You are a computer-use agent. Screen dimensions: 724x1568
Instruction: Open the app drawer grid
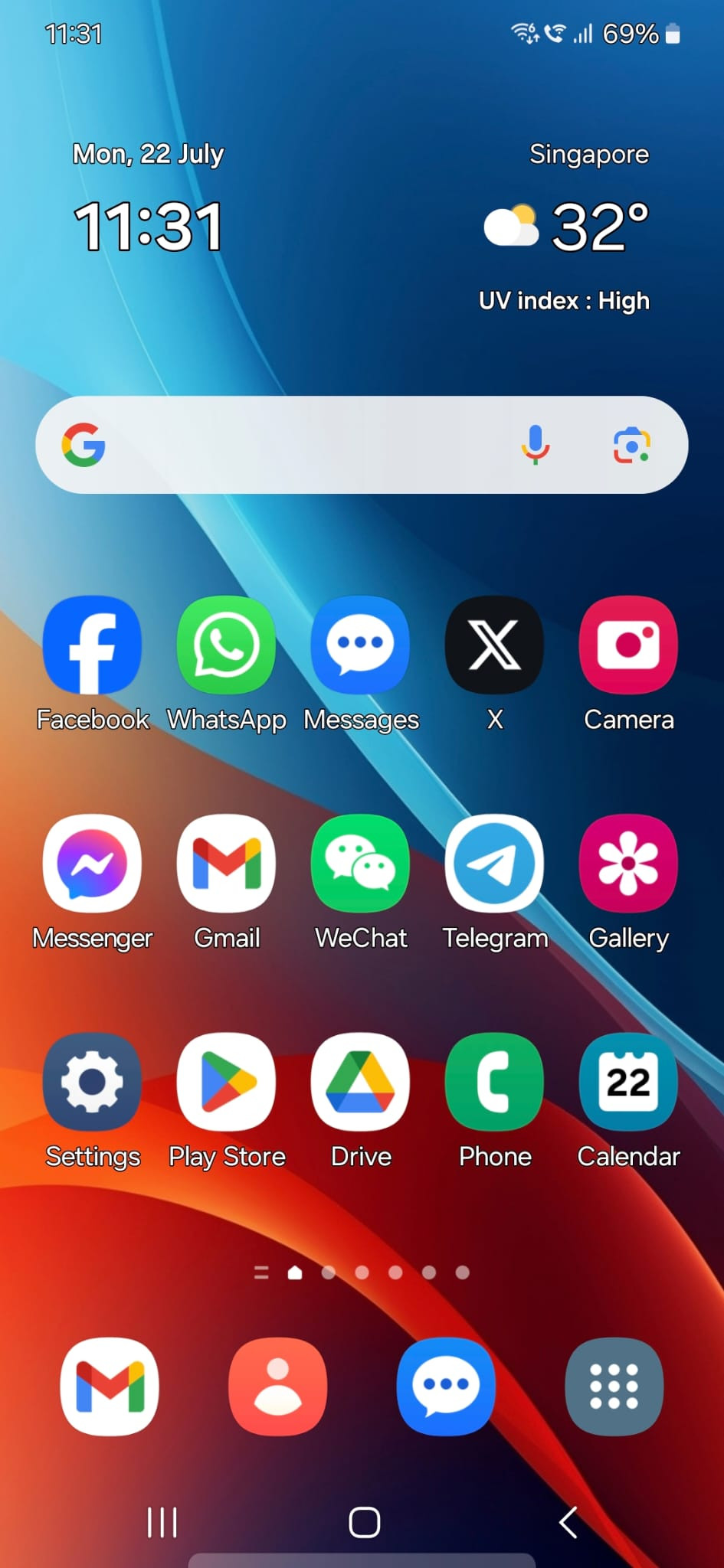[x=614, y=1386]
